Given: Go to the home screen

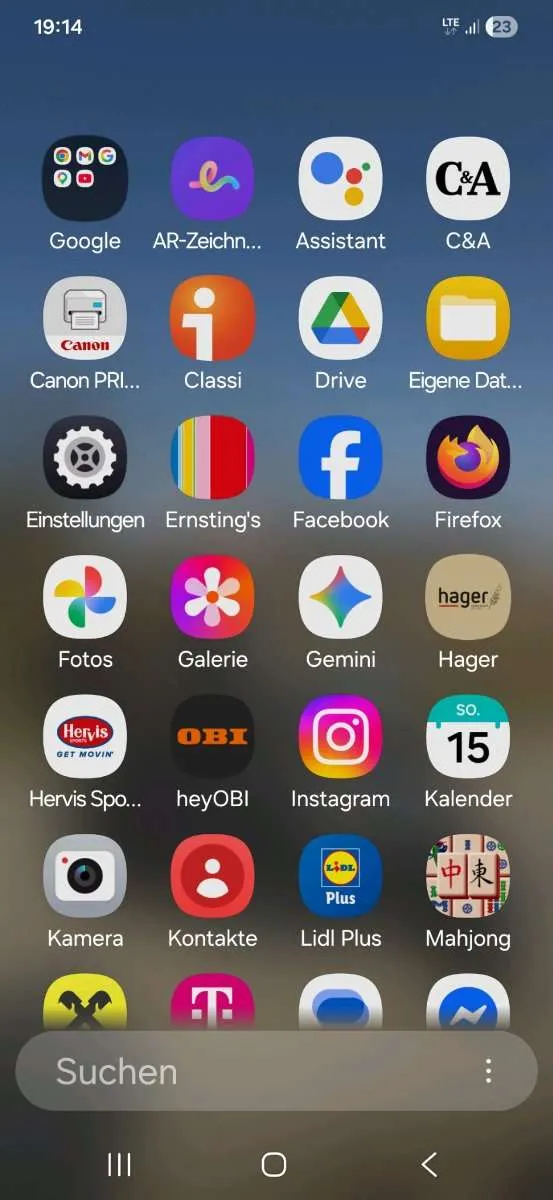Looking at the screenshot, I should (x=274, y=1164).
